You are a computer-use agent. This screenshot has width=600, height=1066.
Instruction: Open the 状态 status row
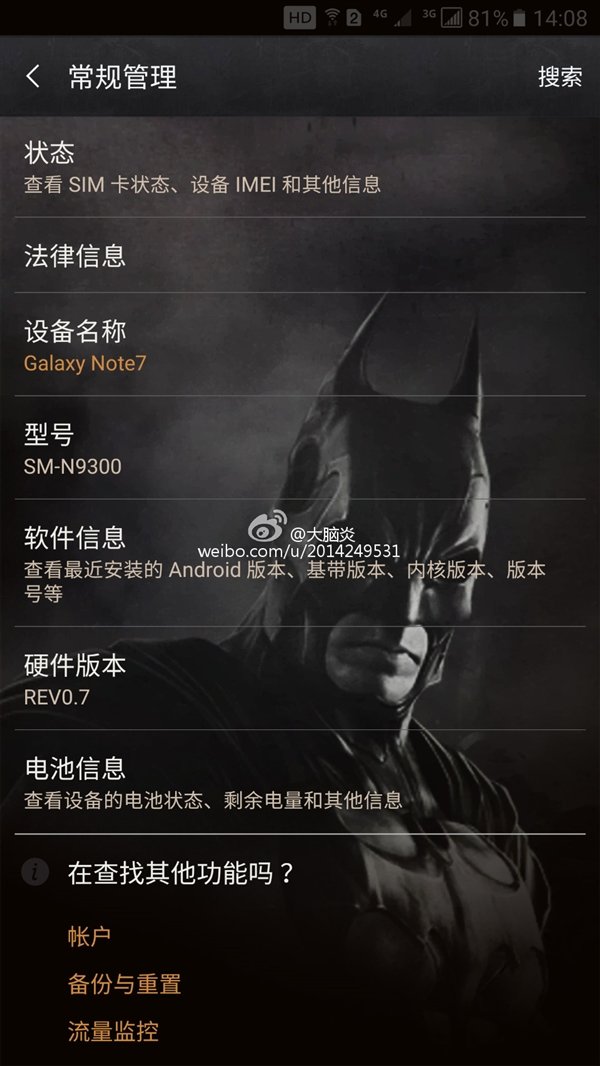coord(300,168)
